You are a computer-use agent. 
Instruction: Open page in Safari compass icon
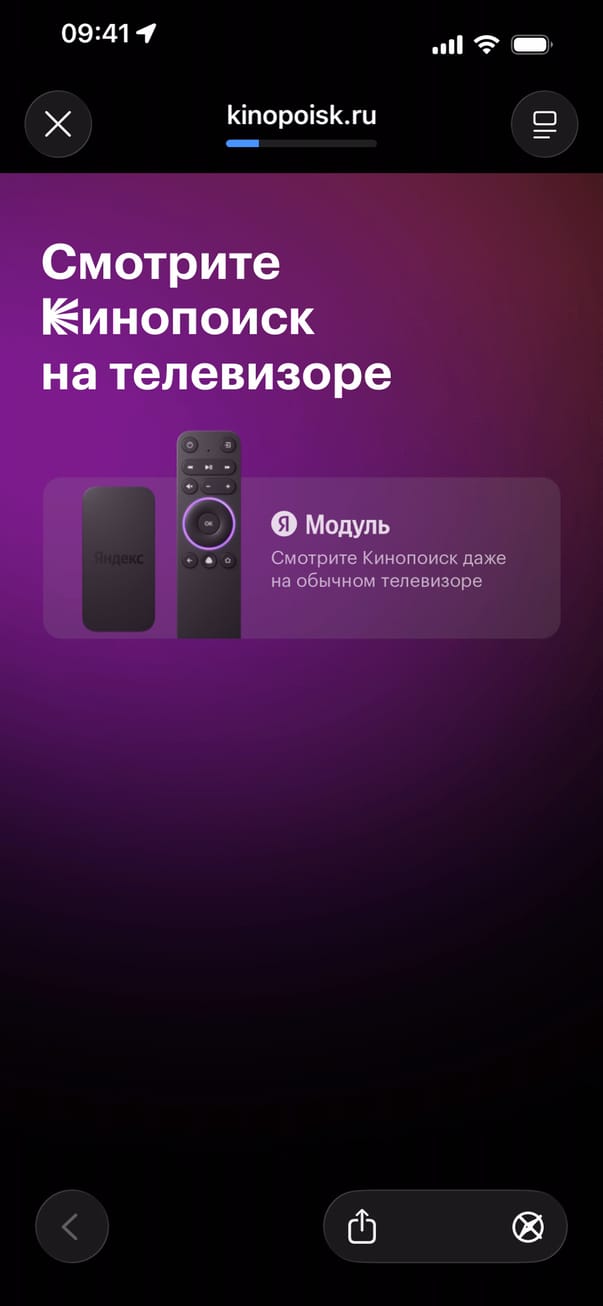(527, 1226)
